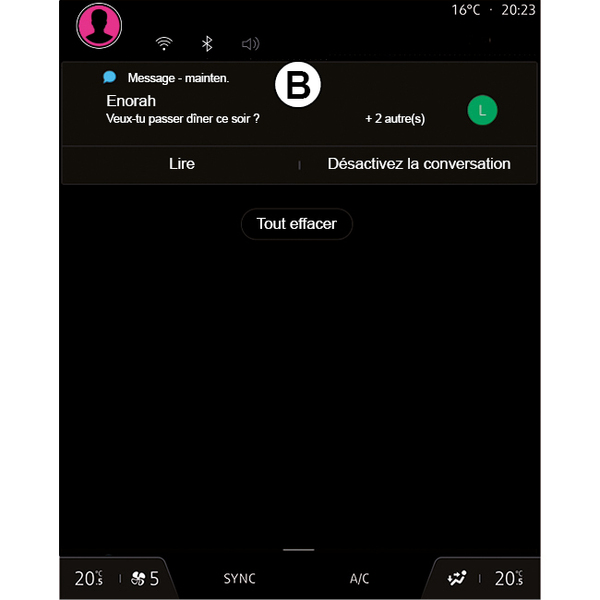Open the fan speed control

coord(145,578)
